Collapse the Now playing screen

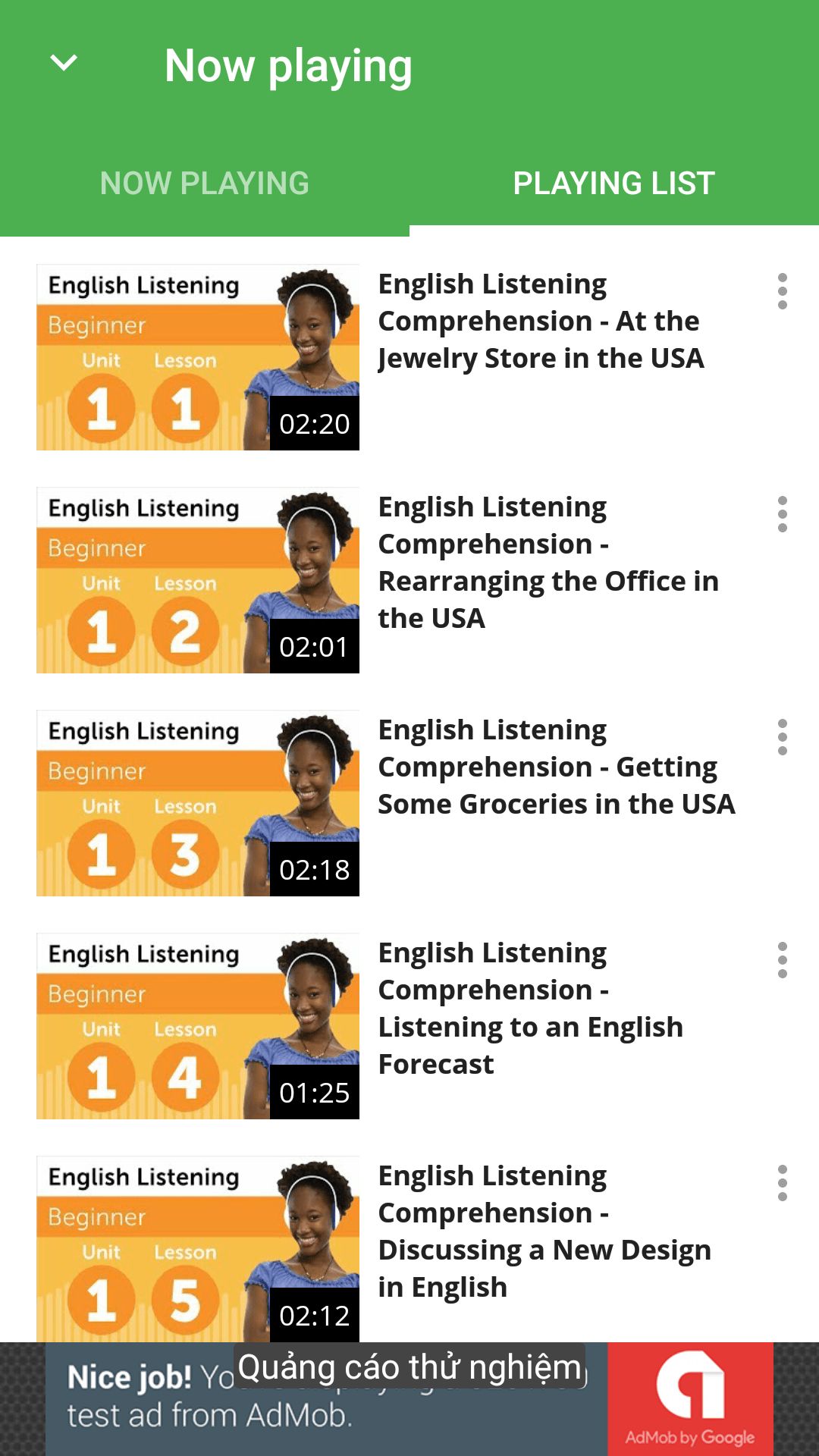click(x=64, y=64)
